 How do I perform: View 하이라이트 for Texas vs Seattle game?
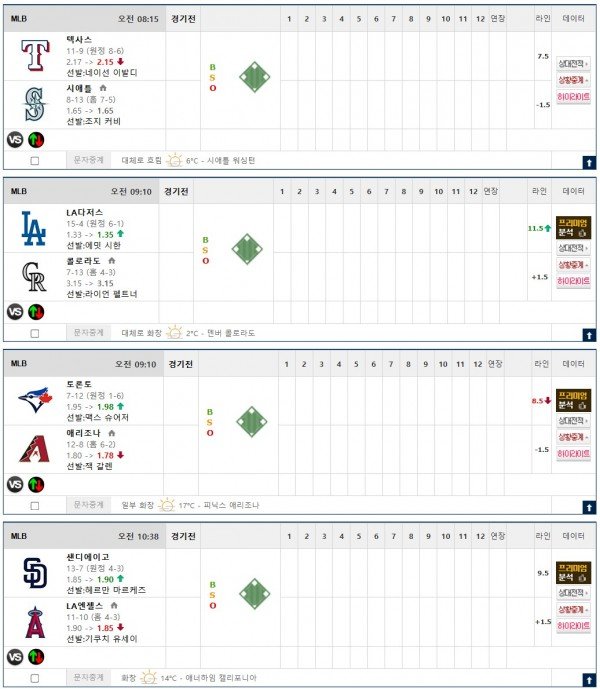click(574, 99)
